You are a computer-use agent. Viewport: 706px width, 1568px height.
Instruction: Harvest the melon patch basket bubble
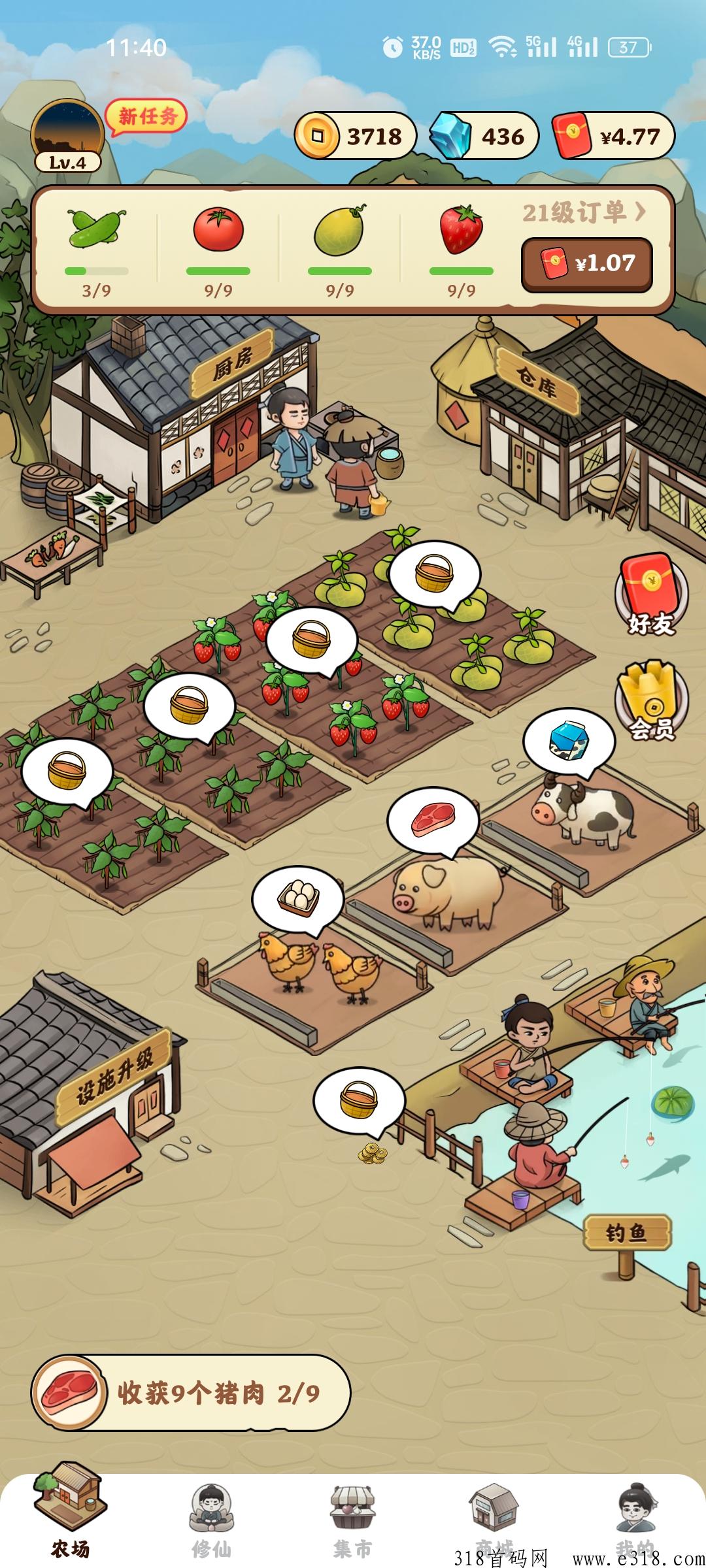[434, 574]
